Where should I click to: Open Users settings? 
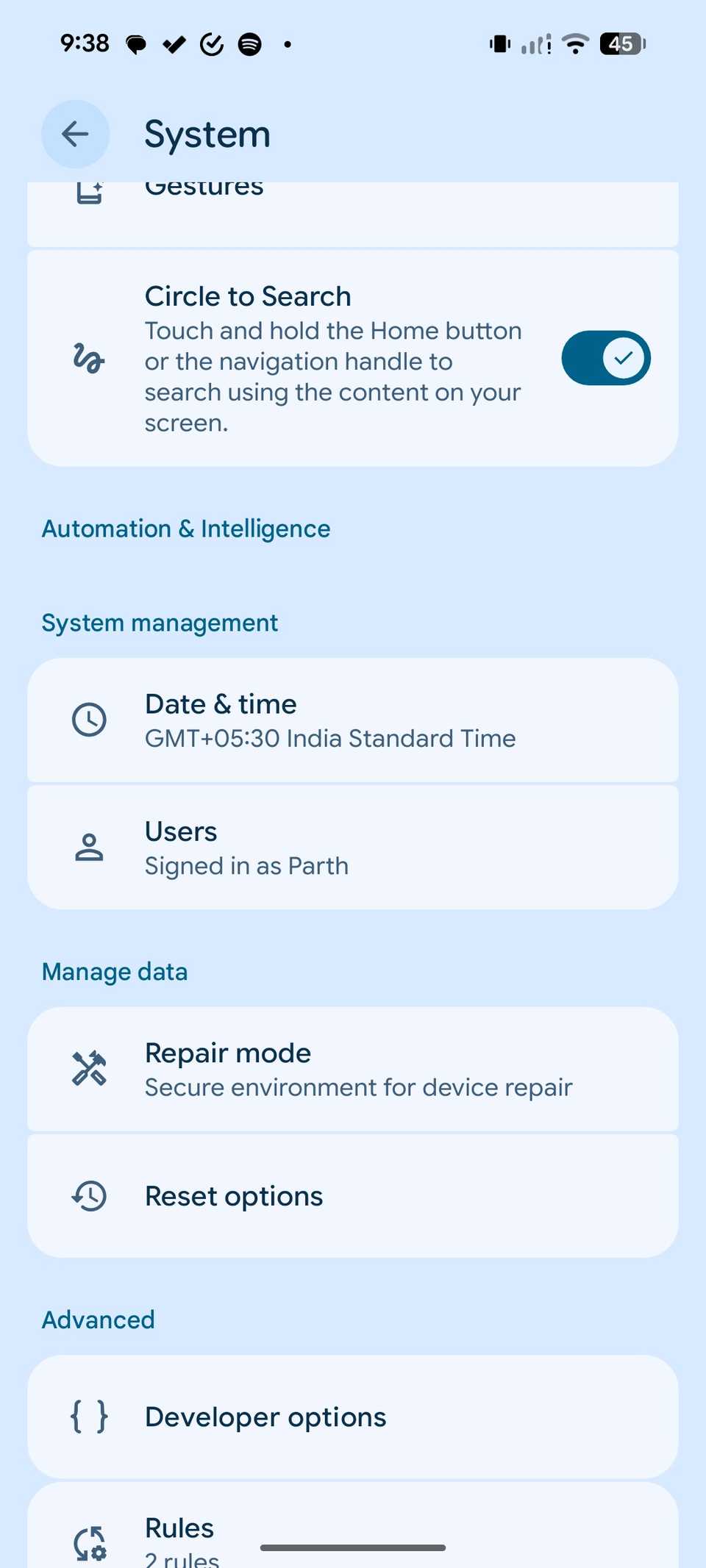[352, 848]
